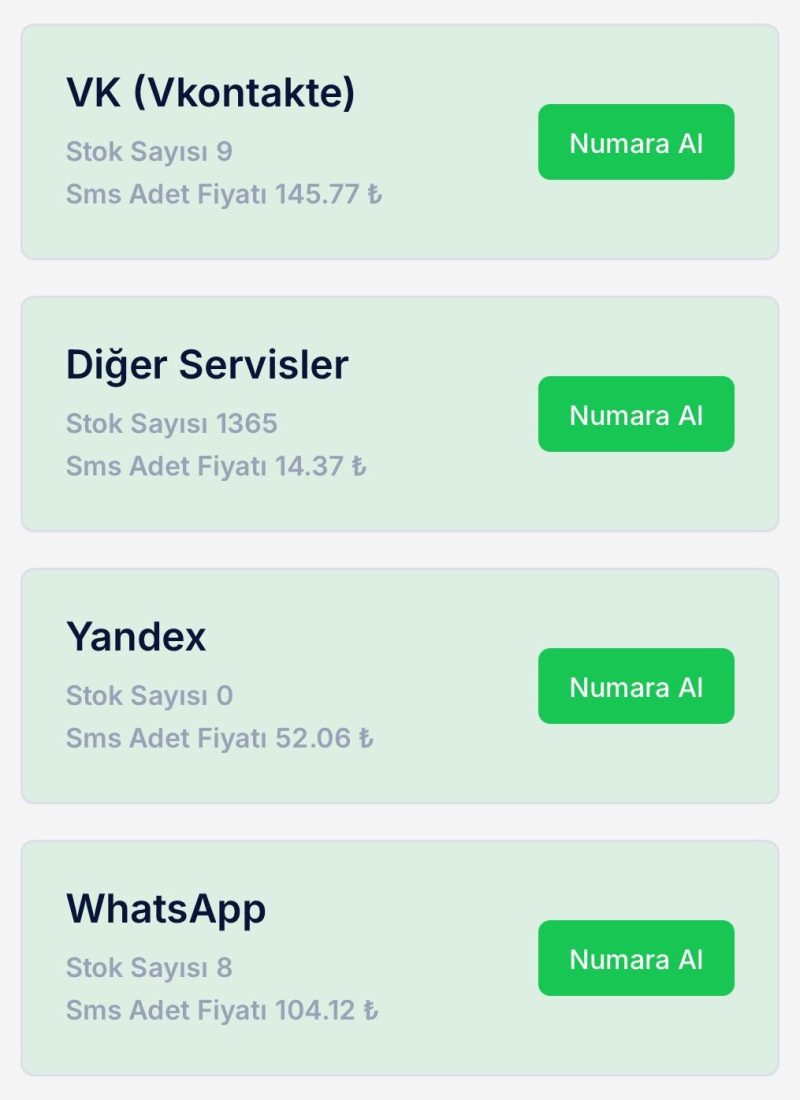
Task: Select the WhatsApp service title
Action: [x=165, y=909]
